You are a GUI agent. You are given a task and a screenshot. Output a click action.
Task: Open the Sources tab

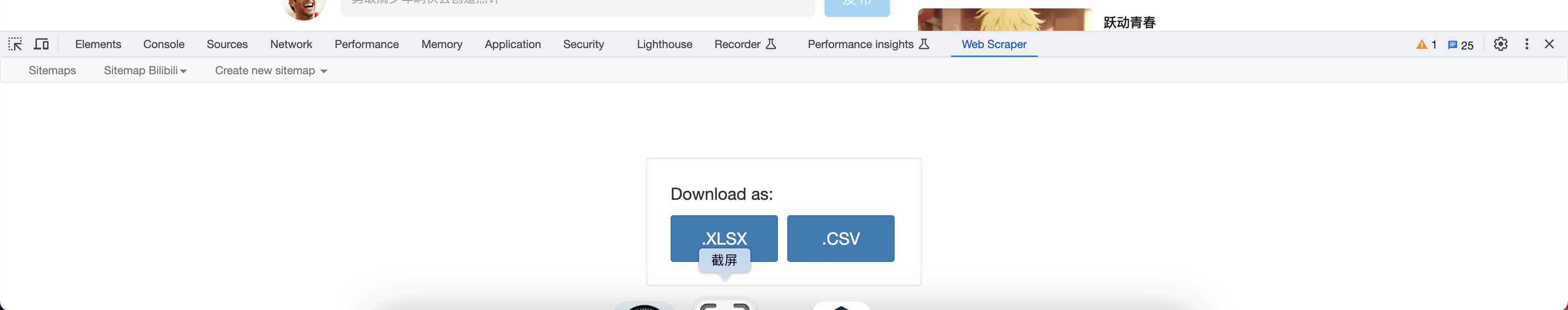[227, 44]
